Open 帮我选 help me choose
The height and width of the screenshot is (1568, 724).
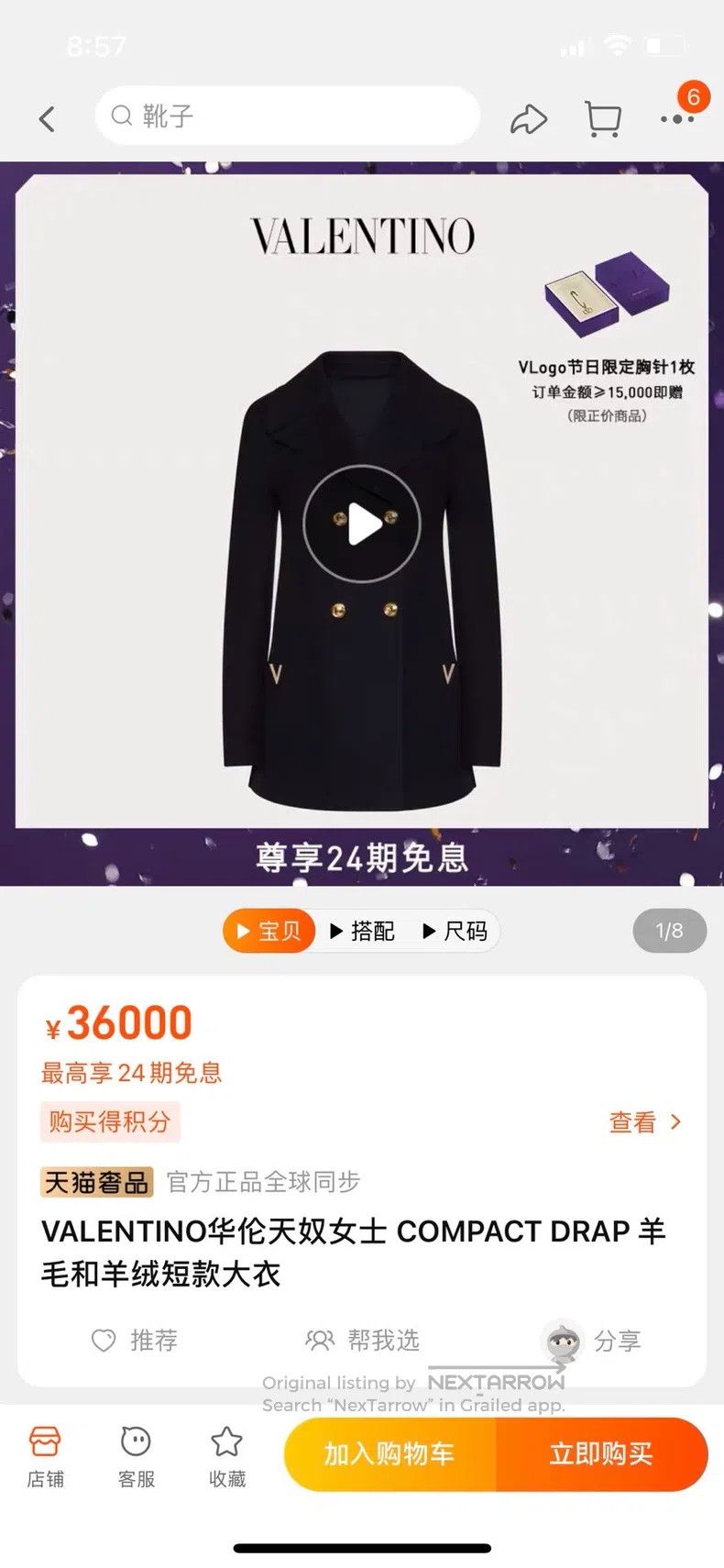point(362,1341)
